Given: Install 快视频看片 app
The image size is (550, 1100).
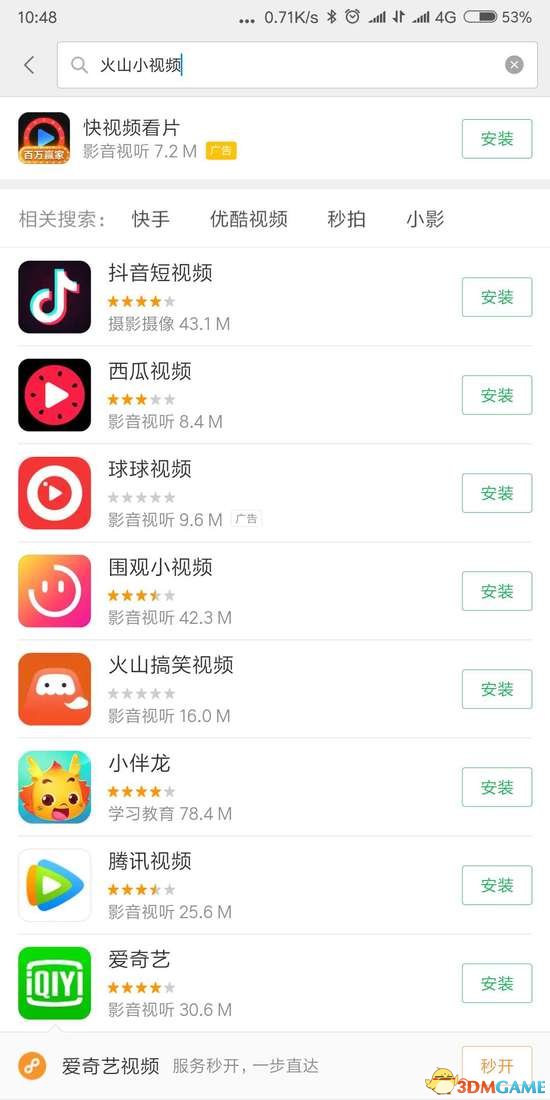Looking at the screenshot, I should [x=497, y=139].
